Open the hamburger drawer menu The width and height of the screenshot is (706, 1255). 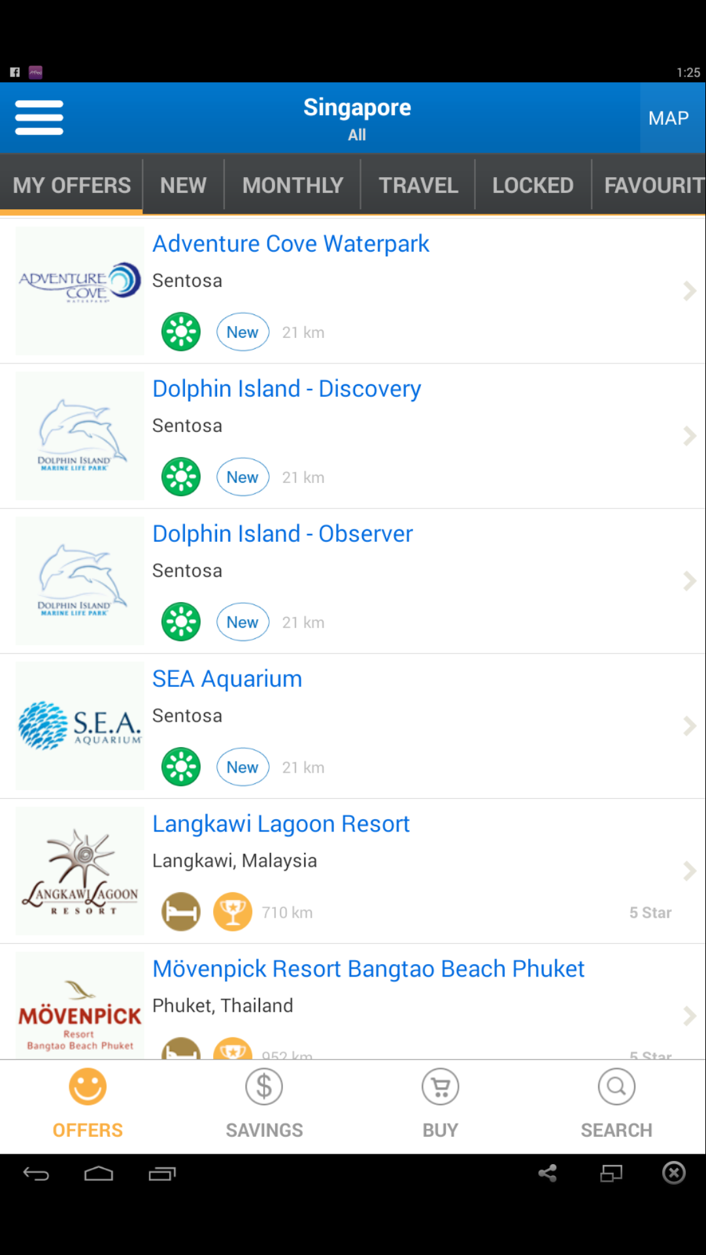coord(39,118)
